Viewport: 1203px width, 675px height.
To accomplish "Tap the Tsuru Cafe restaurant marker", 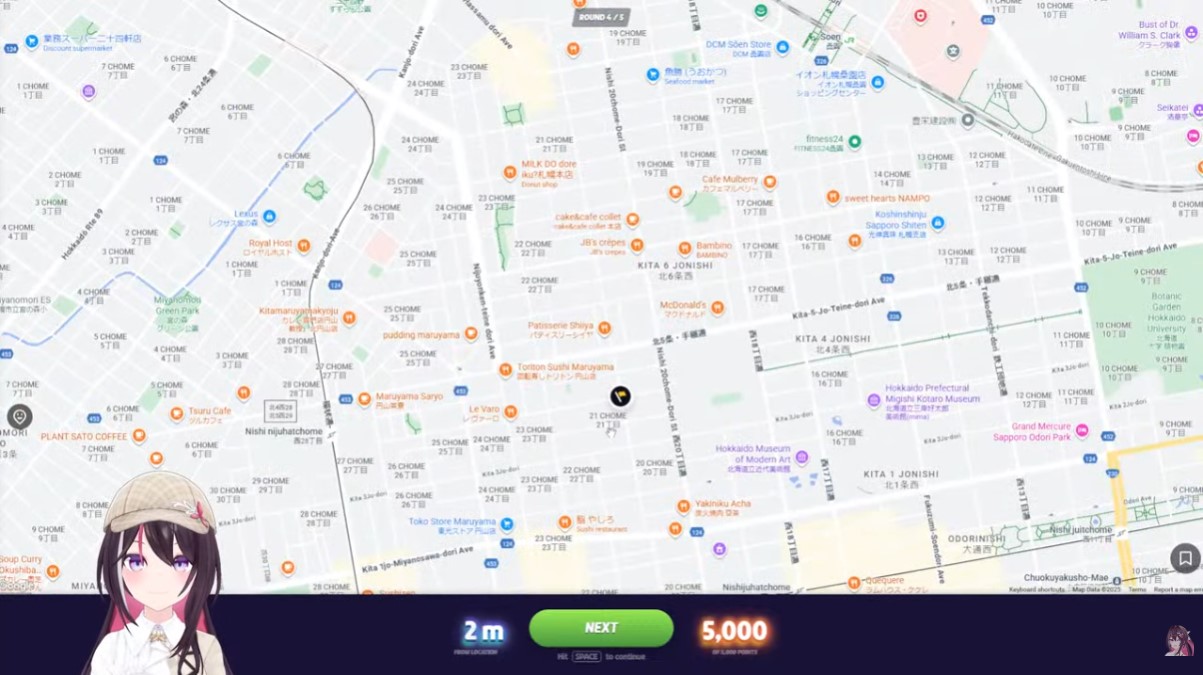I will click(x=177, y=413).
